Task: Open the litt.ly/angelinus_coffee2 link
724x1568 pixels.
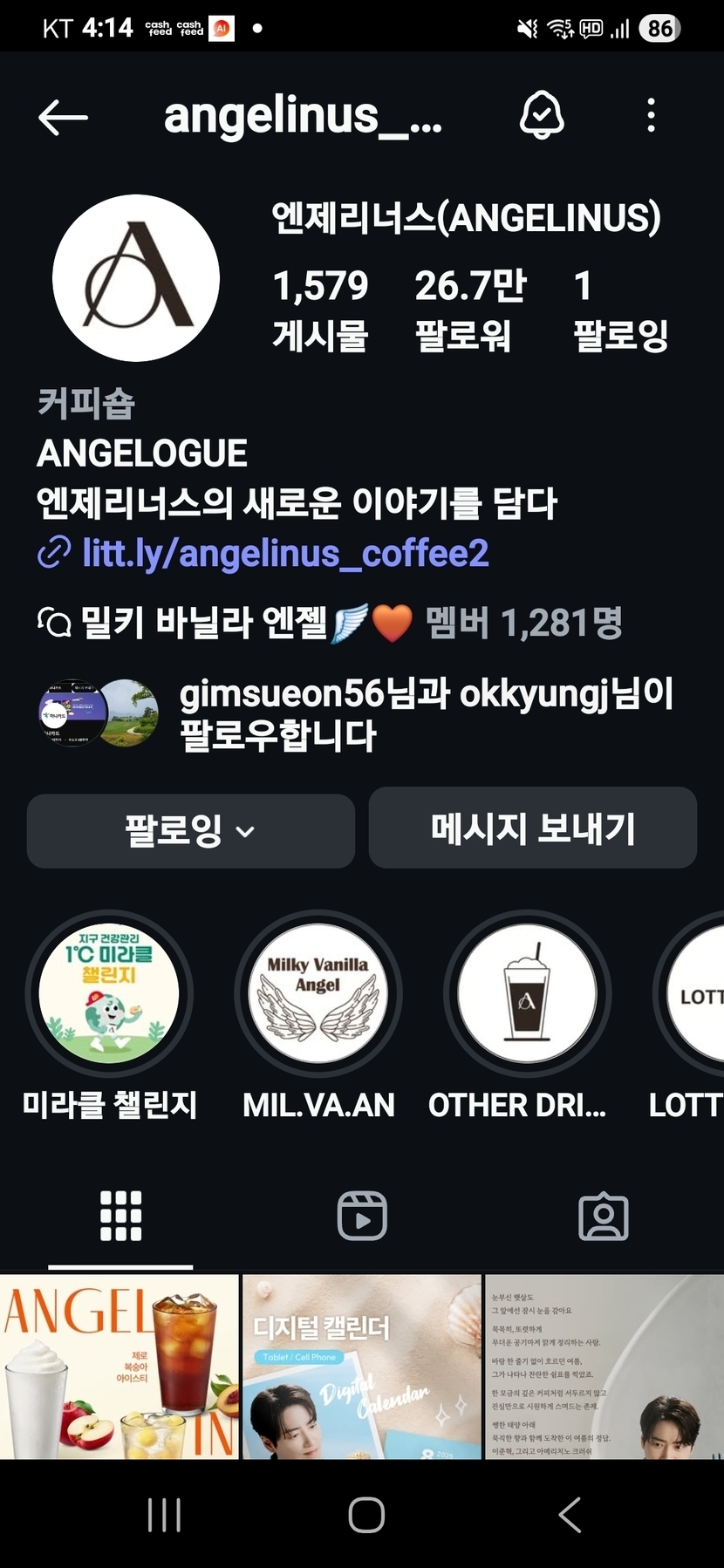Action: tap(284, 553)
